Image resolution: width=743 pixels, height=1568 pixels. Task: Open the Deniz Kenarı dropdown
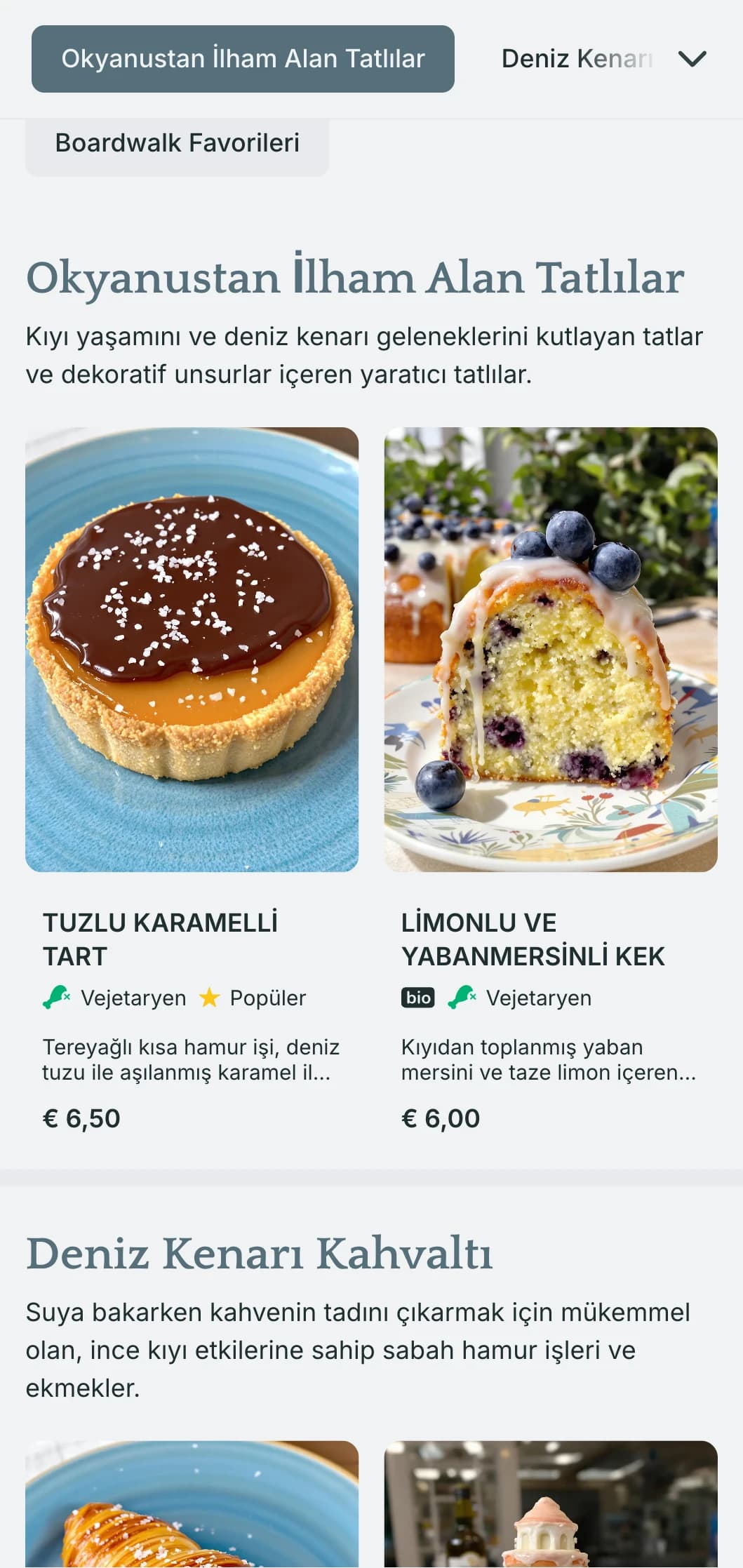coord(603,59)
